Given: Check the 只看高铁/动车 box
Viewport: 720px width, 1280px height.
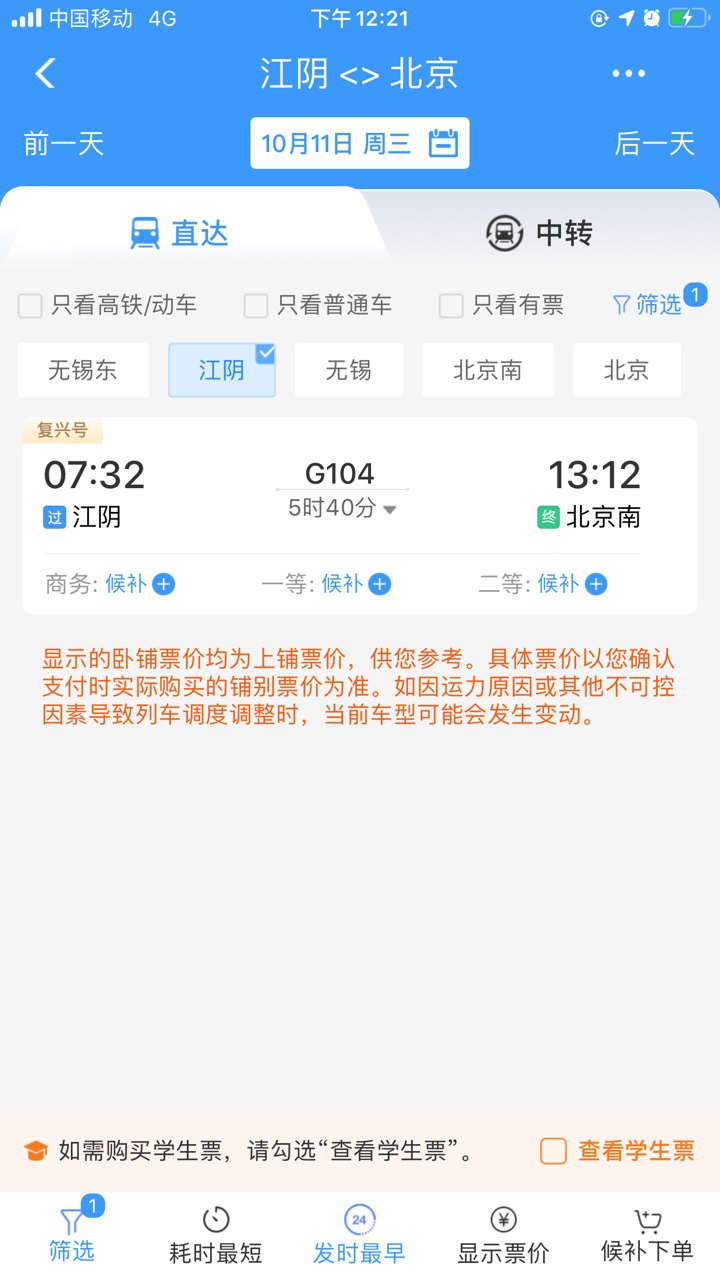Looking at the screenshot, I should tap(30, 306).
